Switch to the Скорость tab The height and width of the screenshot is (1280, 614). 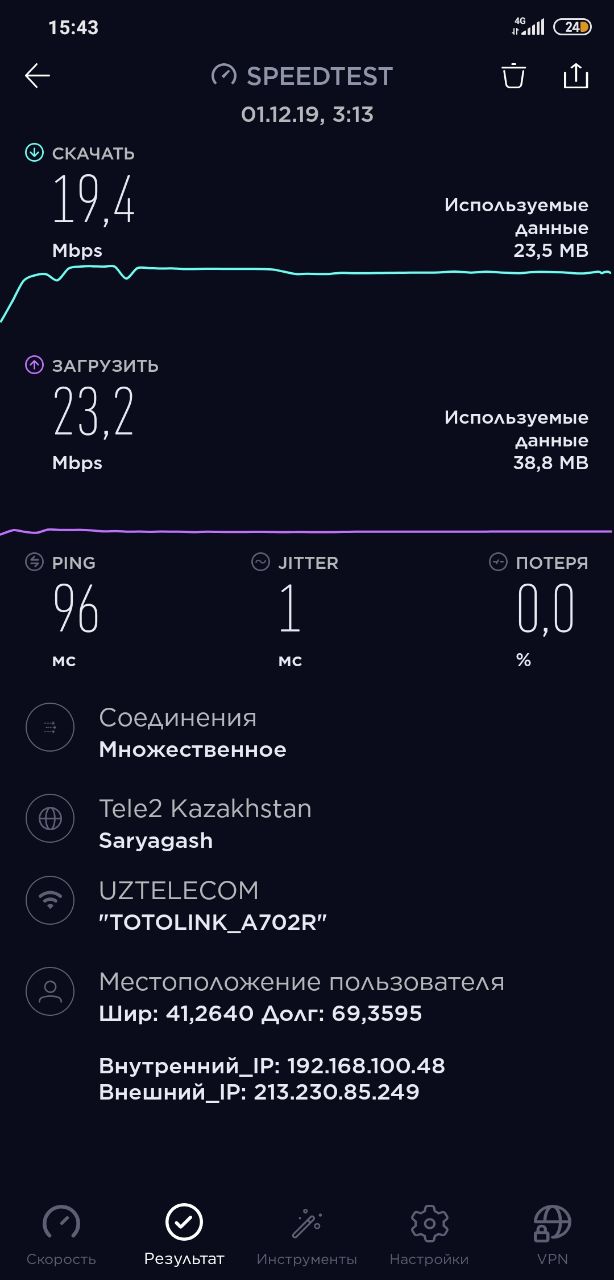[x=61, y=1236]
